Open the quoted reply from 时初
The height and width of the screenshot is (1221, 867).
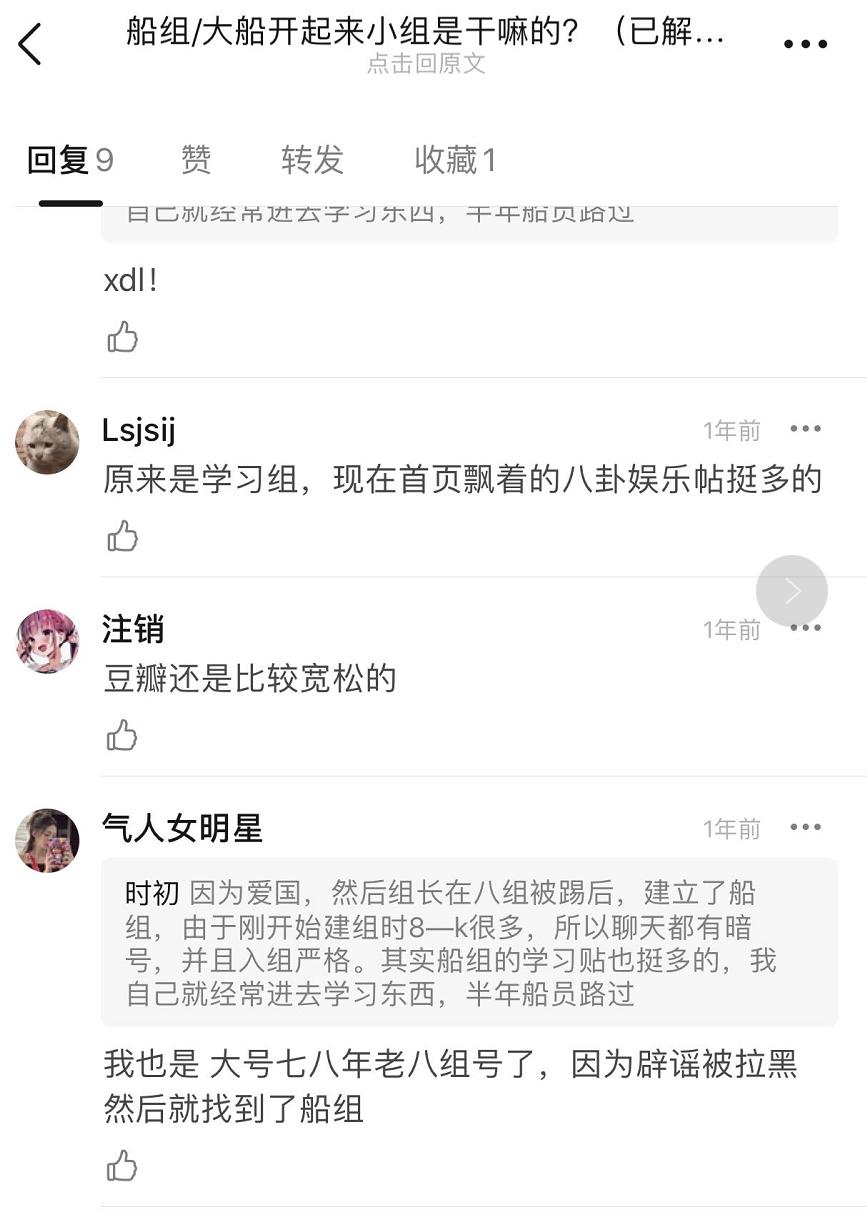[x=468, y=942]
